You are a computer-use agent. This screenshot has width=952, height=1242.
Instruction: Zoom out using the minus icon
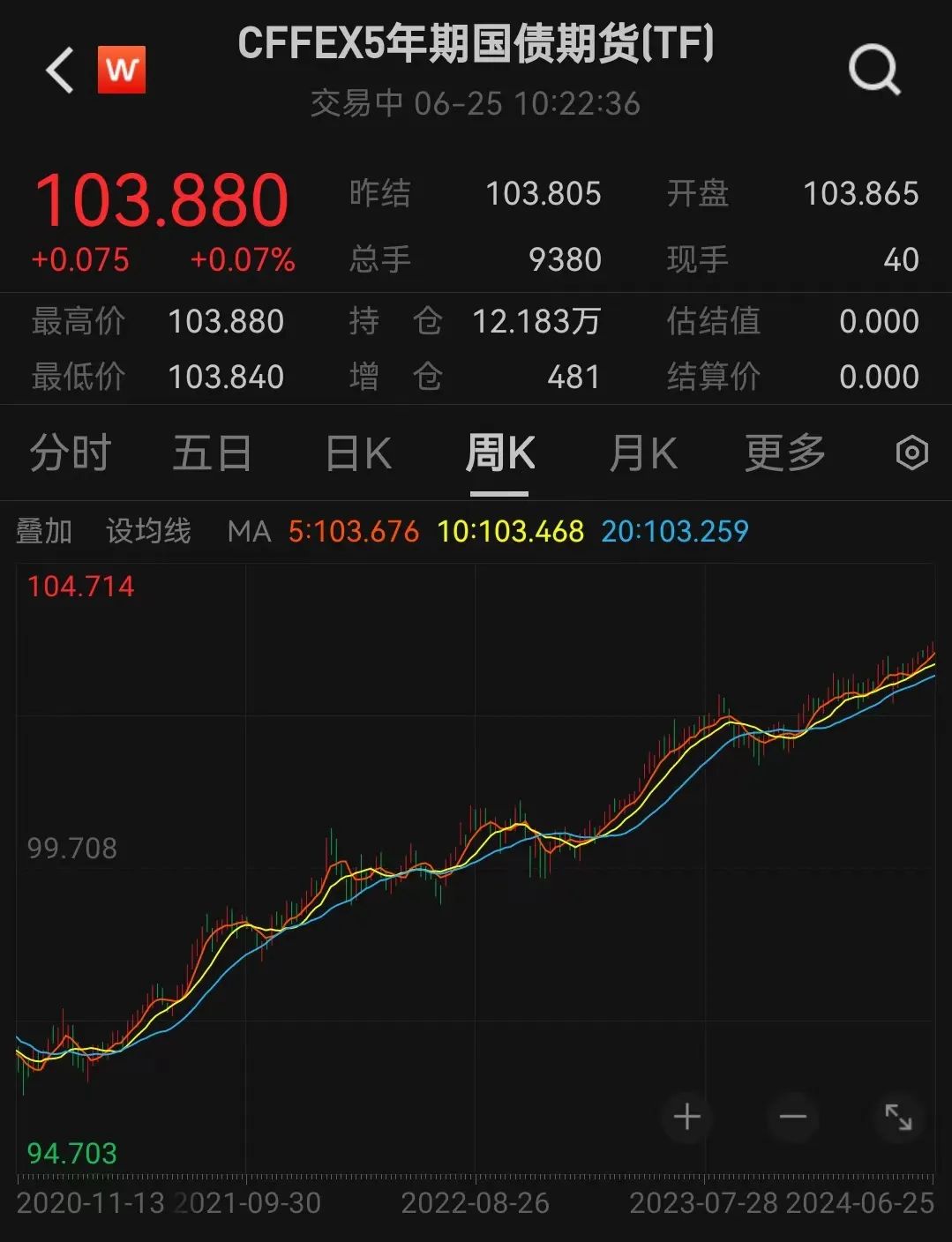coord(792,1117)
